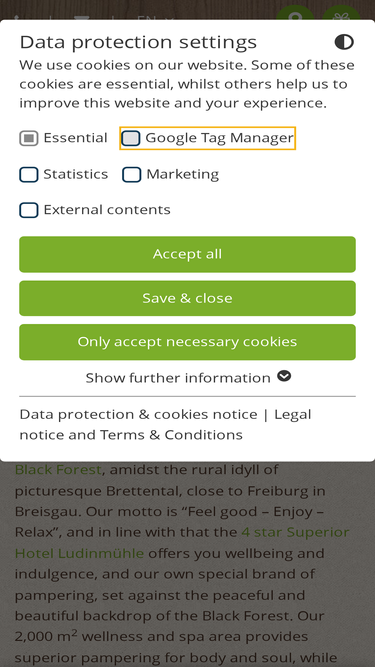
Task: Toggle the contrast mode icon
Action: coord(344,42)
